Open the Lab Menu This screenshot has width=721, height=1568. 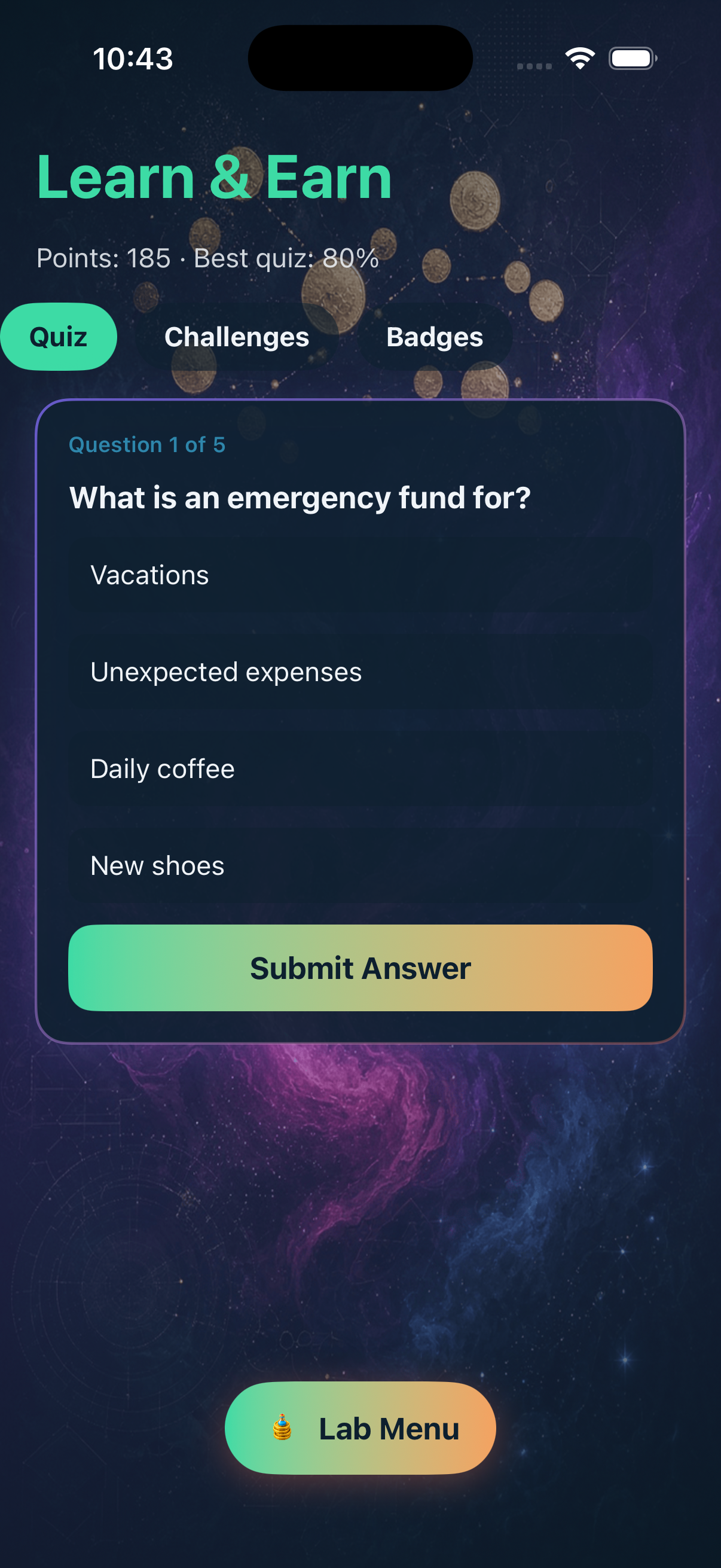tap(360, 1428)
